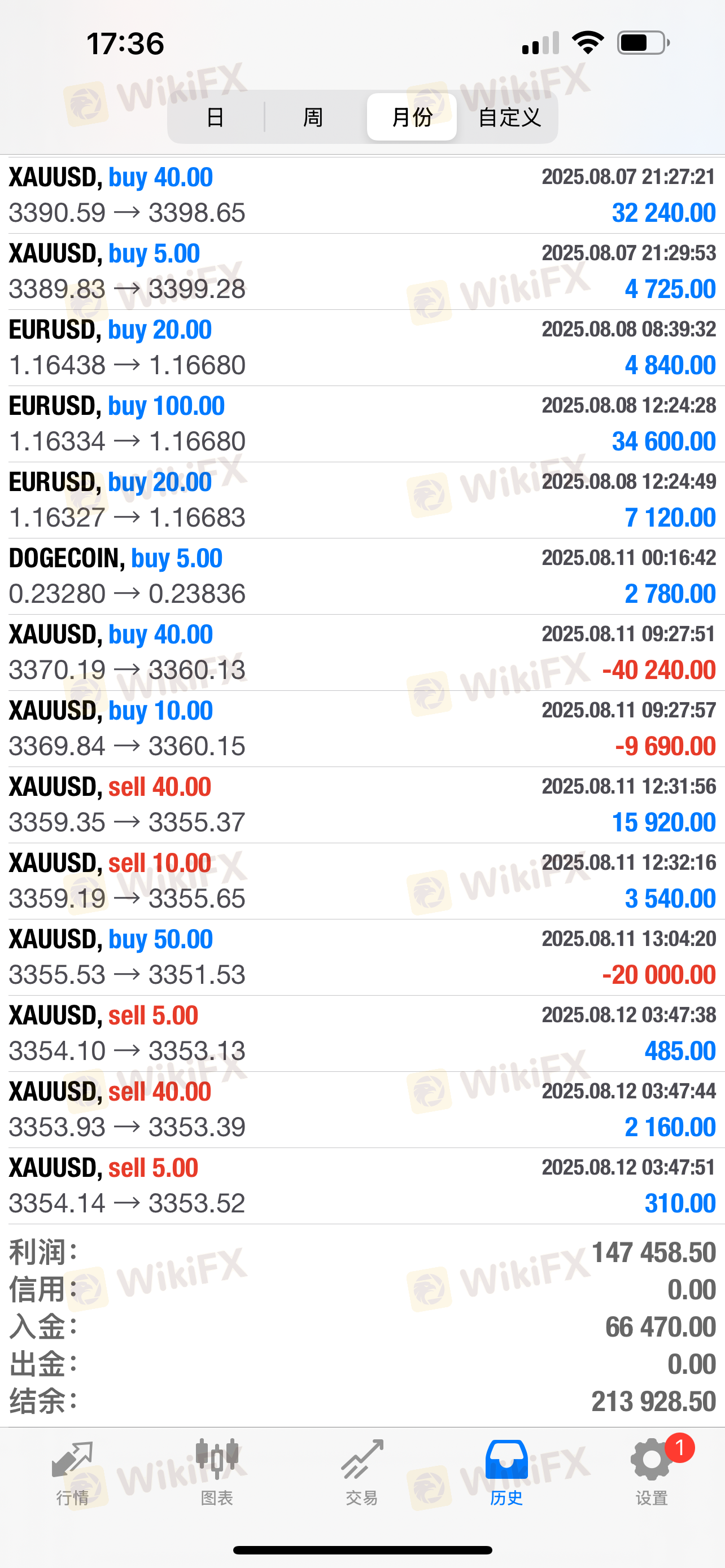Open the DOGECOIN buy 5.00 trade details

tap(362, 576)
